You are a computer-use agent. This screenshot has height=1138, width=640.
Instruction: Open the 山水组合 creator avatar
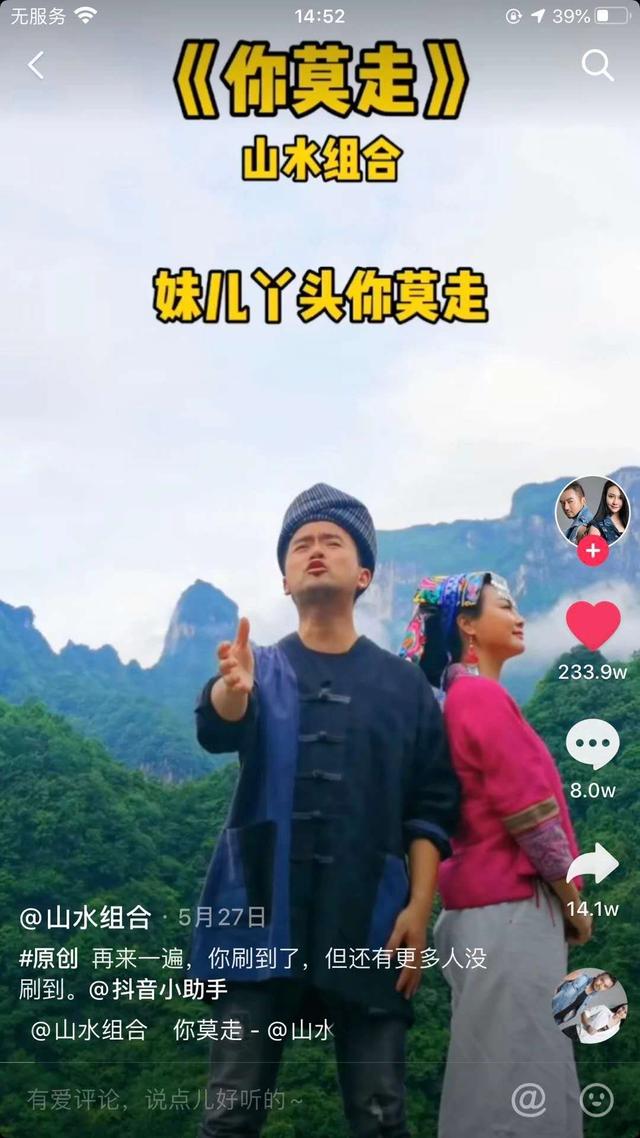pos(592,512)
